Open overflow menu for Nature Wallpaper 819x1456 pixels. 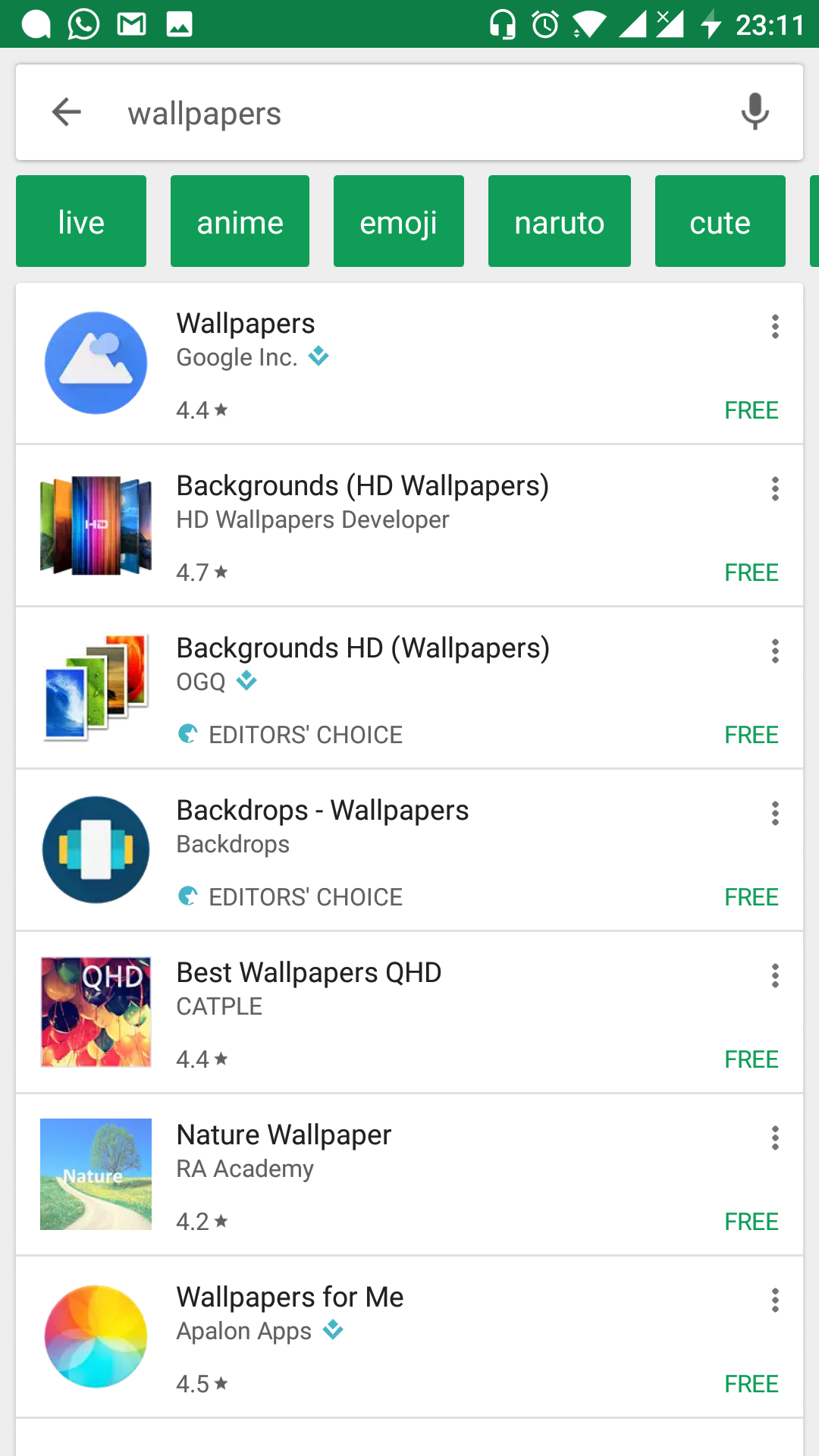pos(775,1138)
